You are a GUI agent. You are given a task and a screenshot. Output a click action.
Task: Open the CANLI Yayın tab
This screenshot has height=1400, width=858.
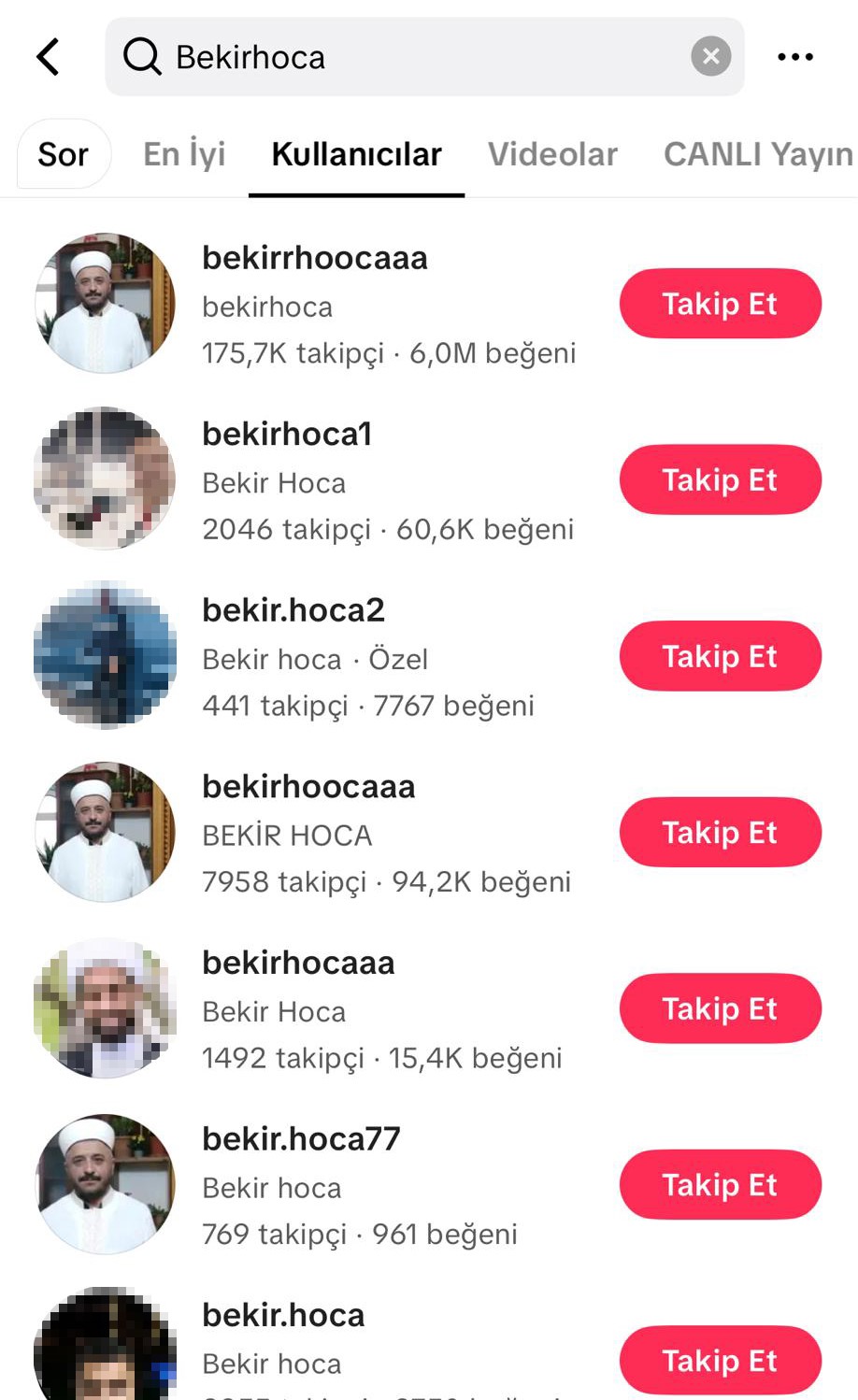pyautogui.click(x=754, y=154)
